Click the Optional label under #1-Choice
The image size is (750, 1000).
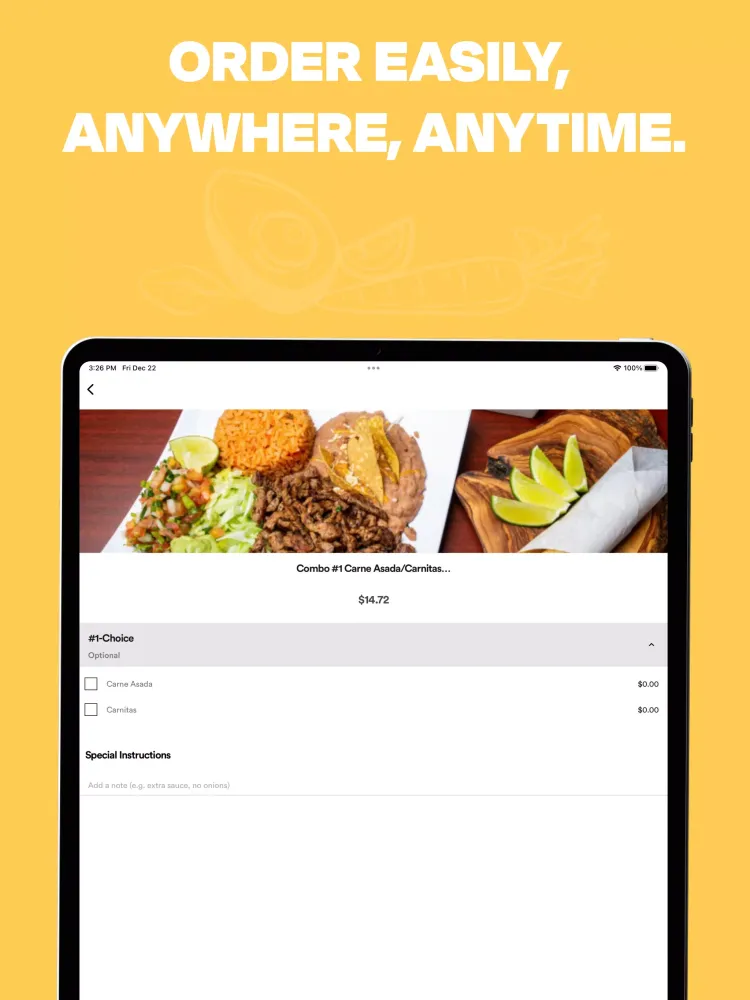(x=104, y=655)
